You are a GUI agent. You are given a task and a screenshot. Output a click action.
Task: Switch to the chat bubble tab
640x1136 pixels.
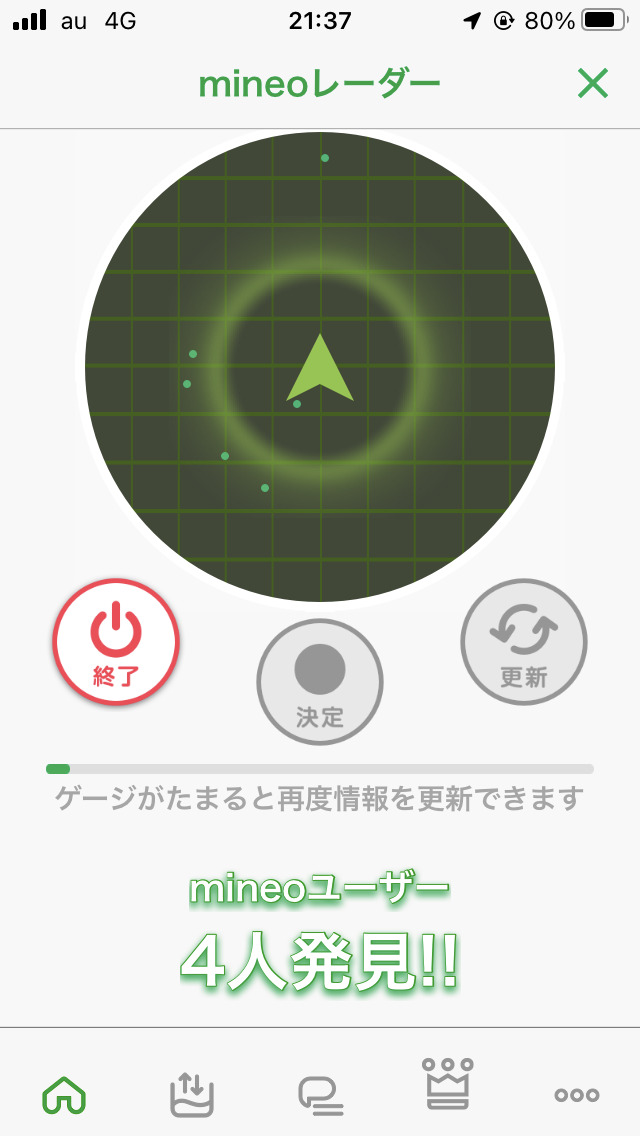click(x=320, y=1094)
